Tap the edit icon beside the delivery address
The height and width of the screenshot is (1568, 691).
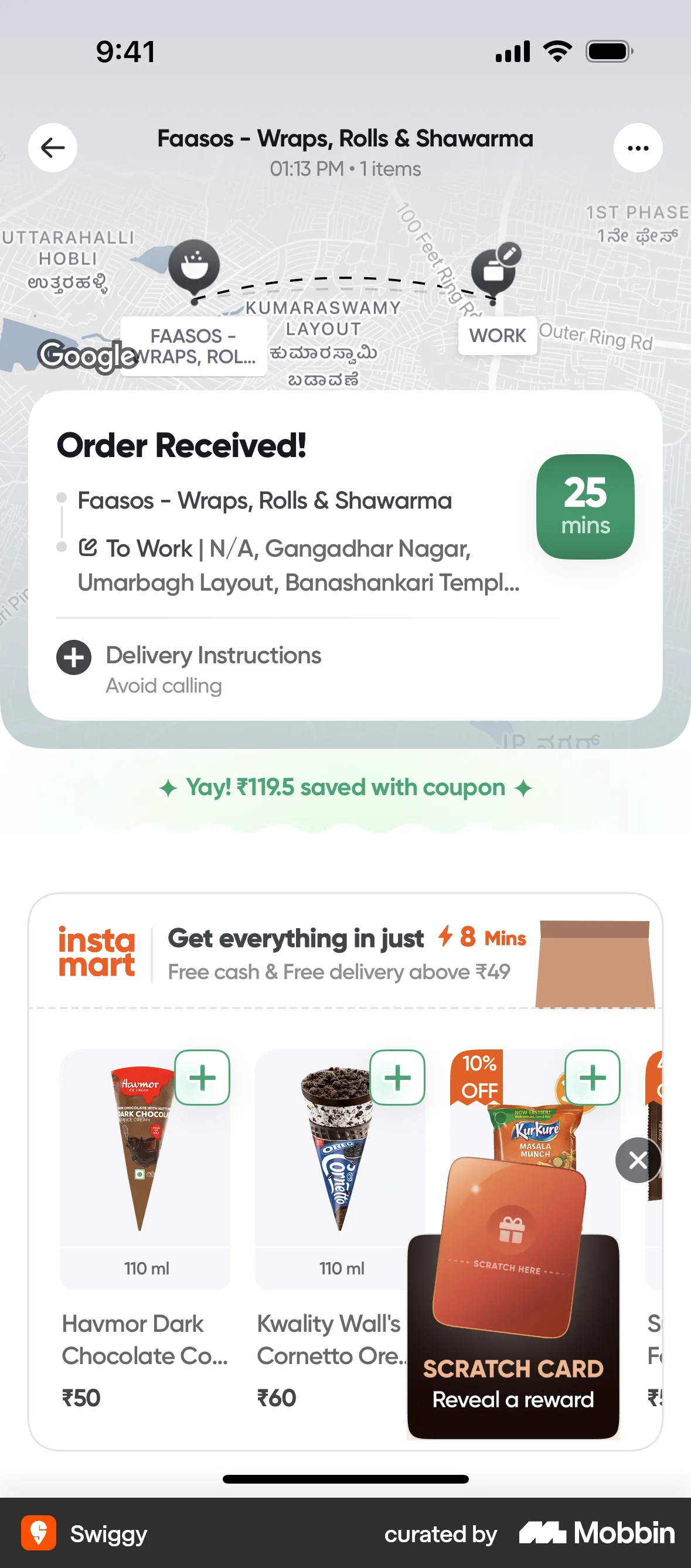tap(90, 547)
